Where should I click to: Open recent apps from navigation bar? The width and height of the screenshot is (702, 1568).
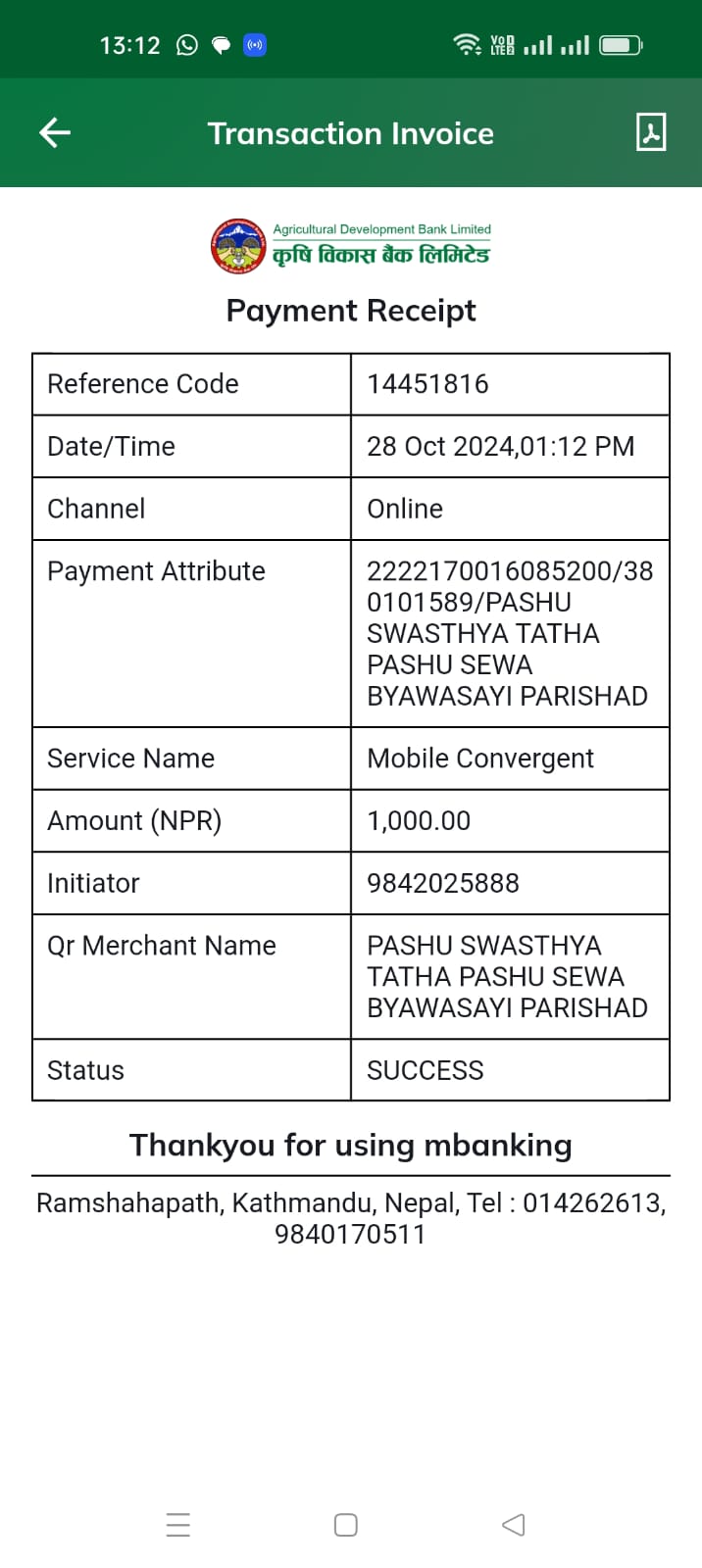pyautogui.click(x=178, y=1525)
